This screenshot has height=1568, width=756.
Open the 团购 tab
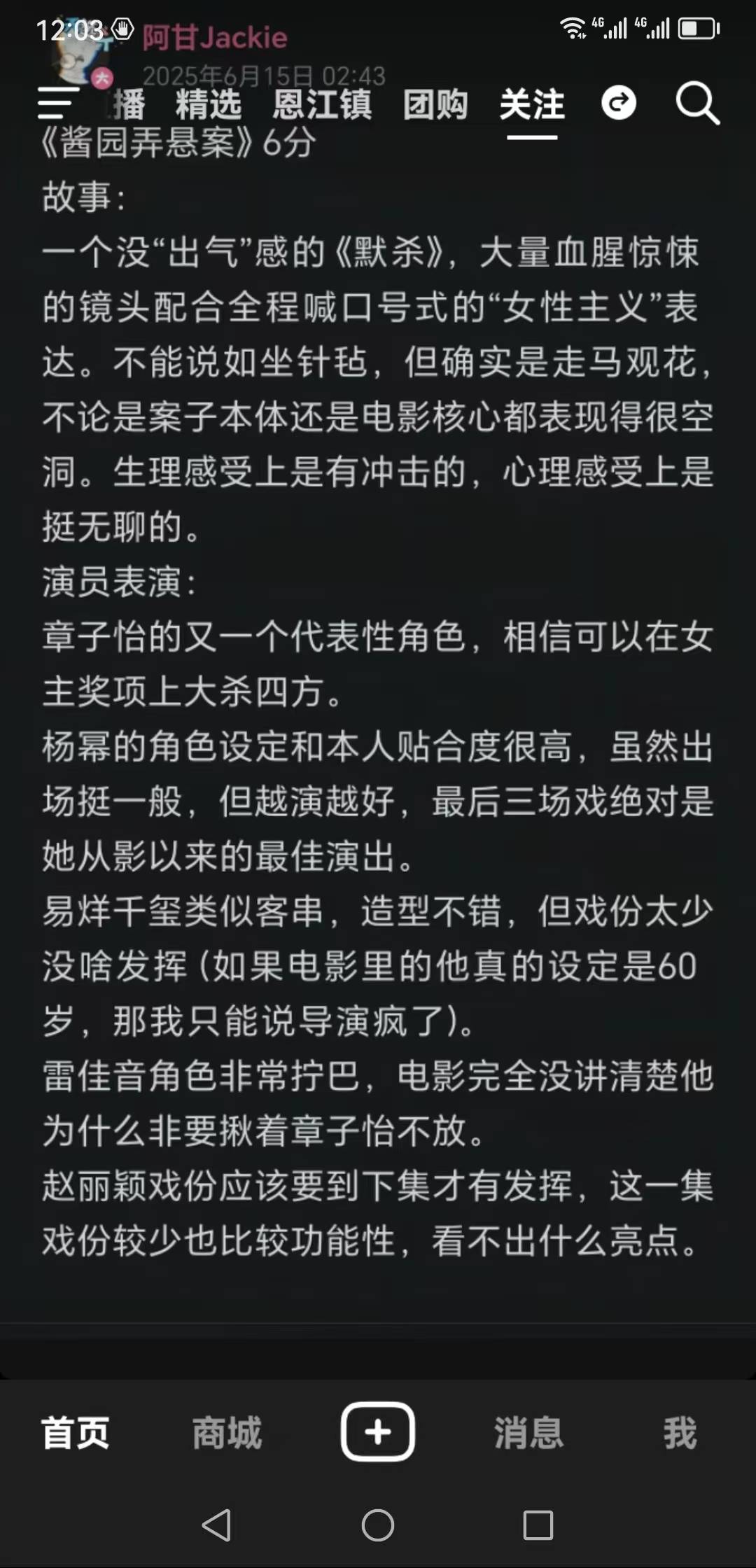tap(435, 105)
